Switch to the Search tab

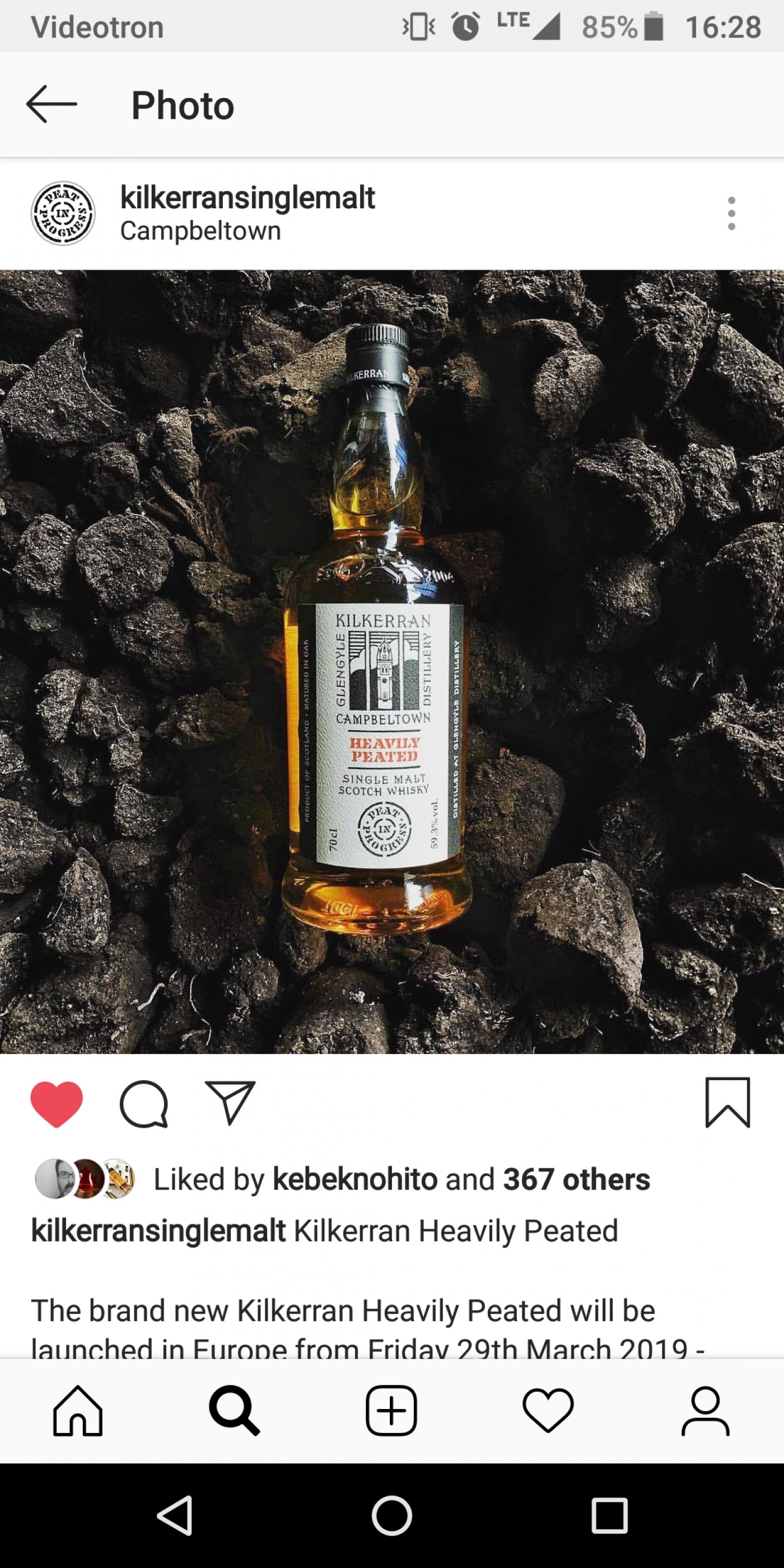234,1411
